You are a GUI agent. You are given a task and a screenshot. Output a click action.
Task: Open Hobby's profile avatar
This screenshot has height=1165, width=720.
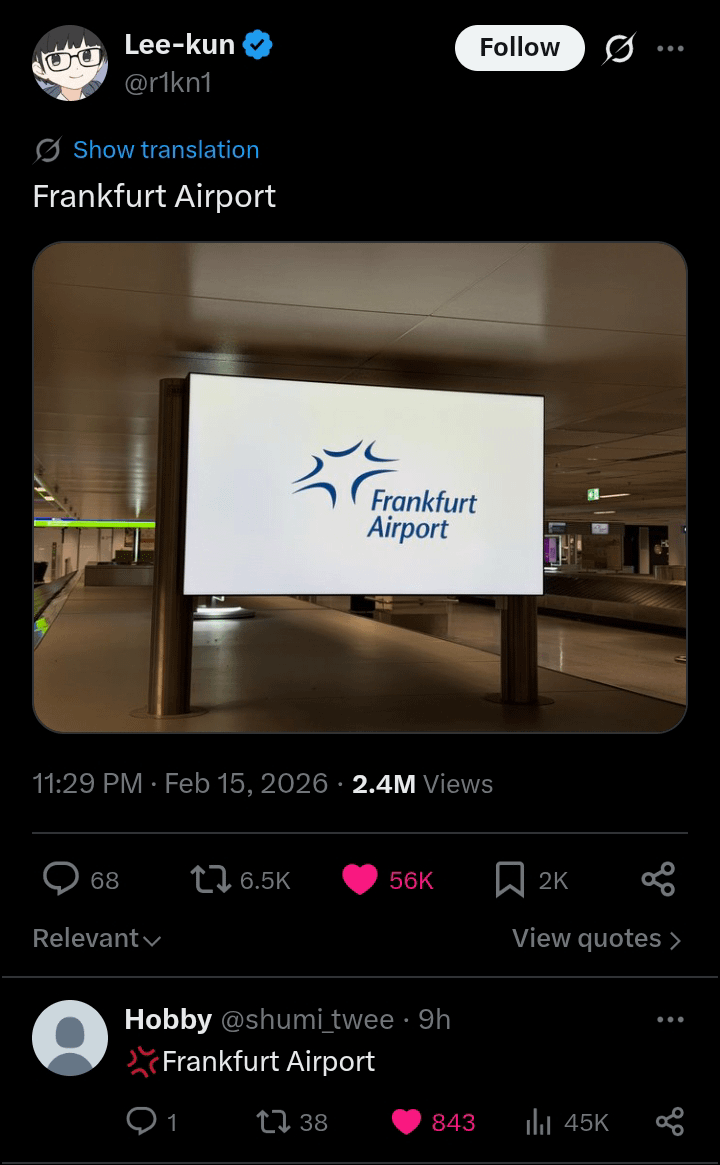70,1038
